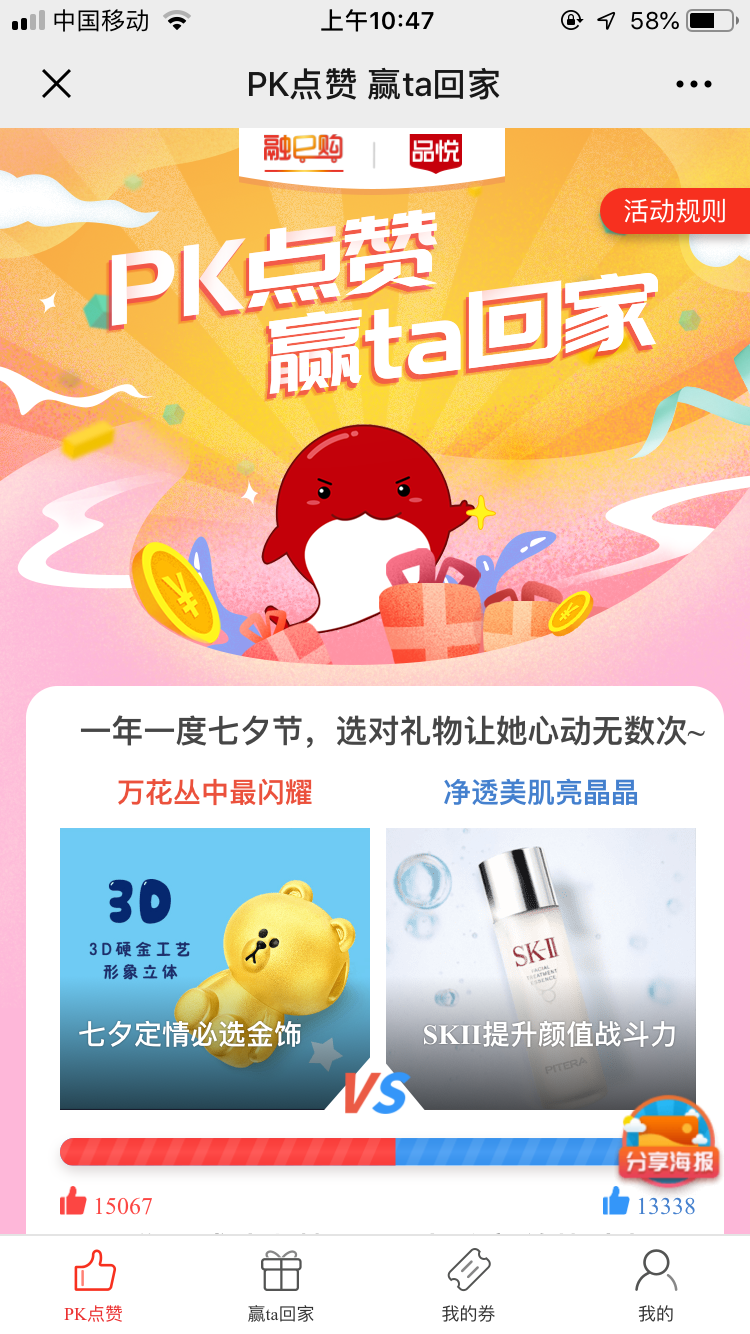
Task: Open the SKII提升颜值战斗力 product card
Action: pyautogui.click(x=540, y=968)
